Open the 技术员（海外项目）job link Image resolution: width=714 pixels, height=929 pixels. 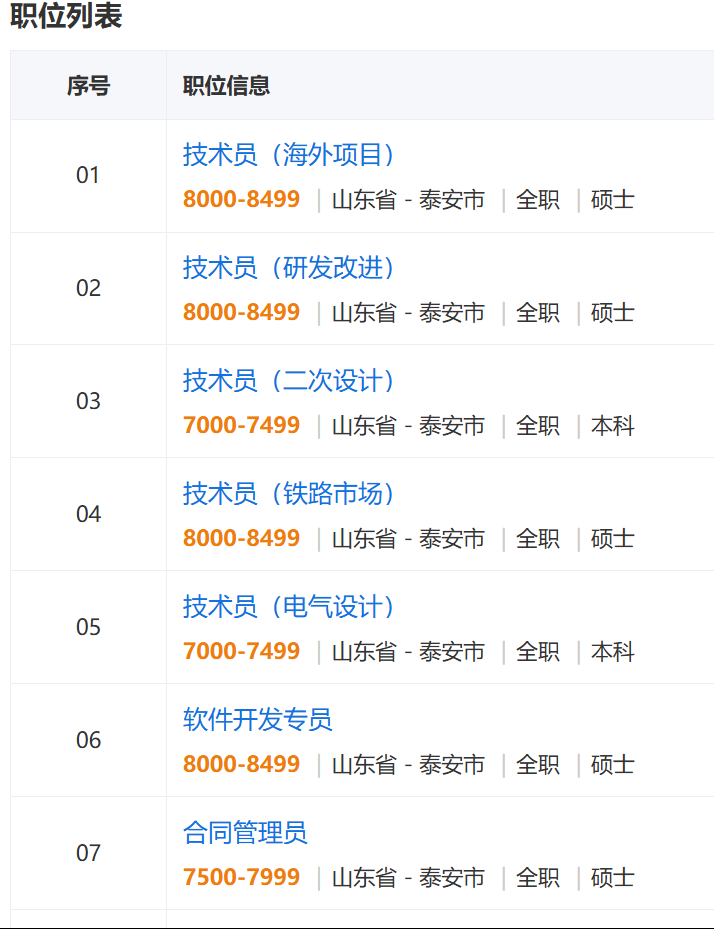290,155
